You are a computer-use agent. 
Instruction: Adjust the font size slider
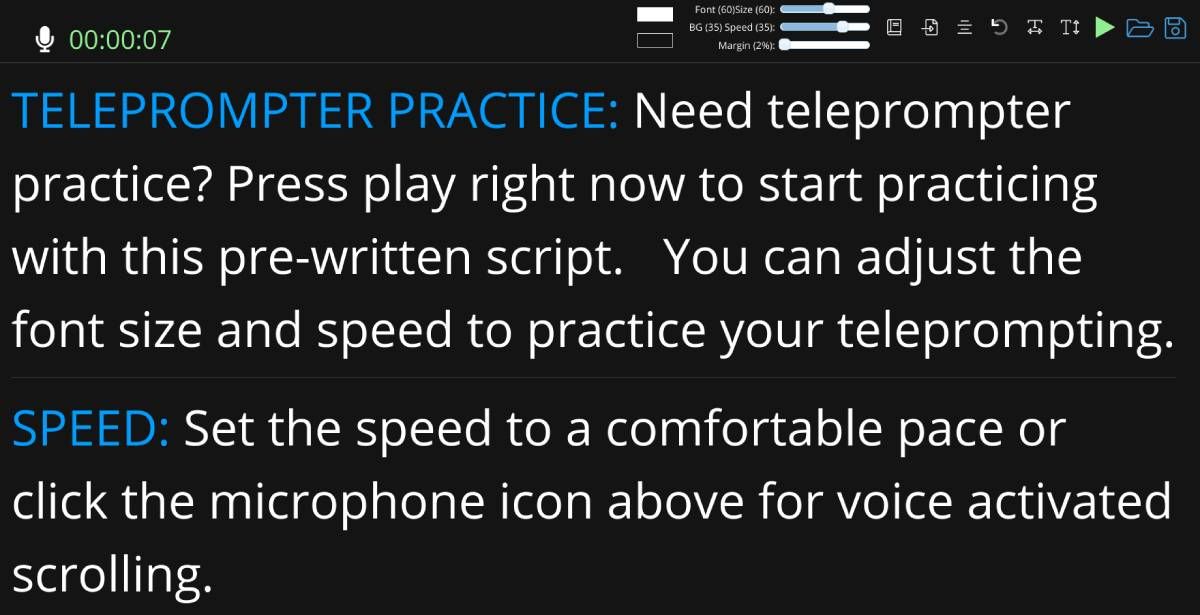(x=828, y=9)
